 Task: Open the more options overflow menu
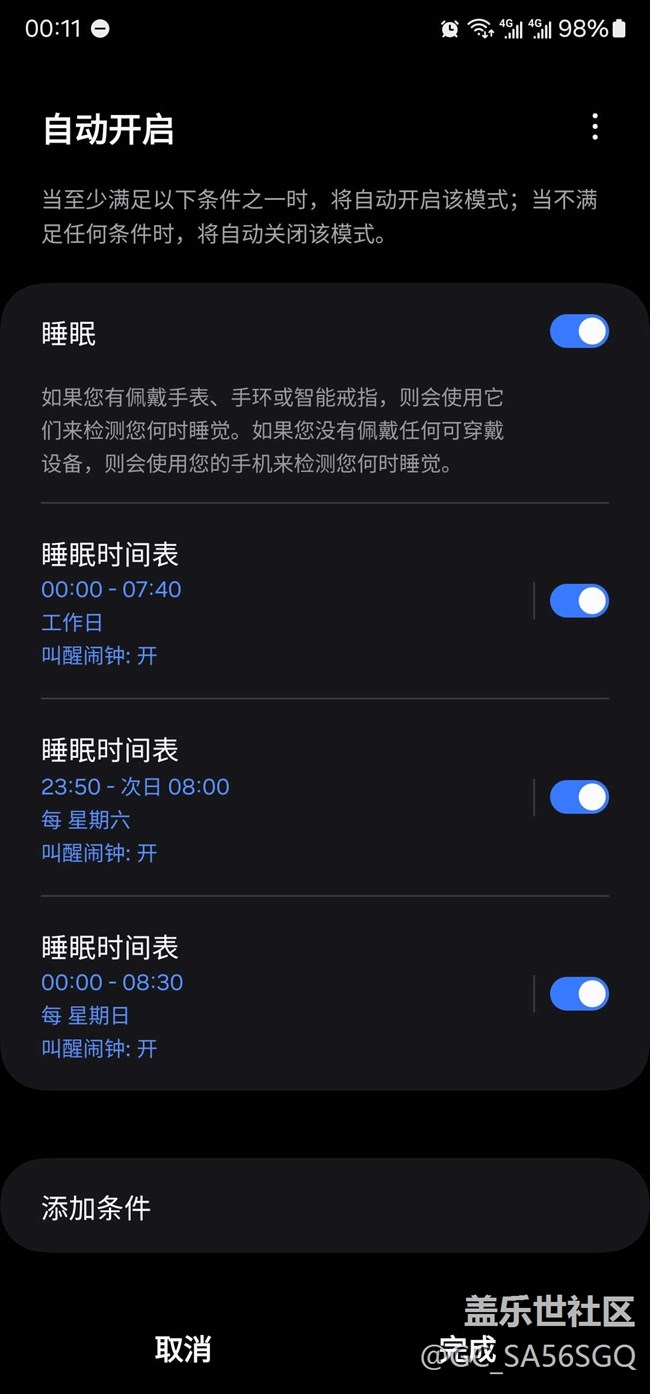pyautogui.click(x=595, y=127)
